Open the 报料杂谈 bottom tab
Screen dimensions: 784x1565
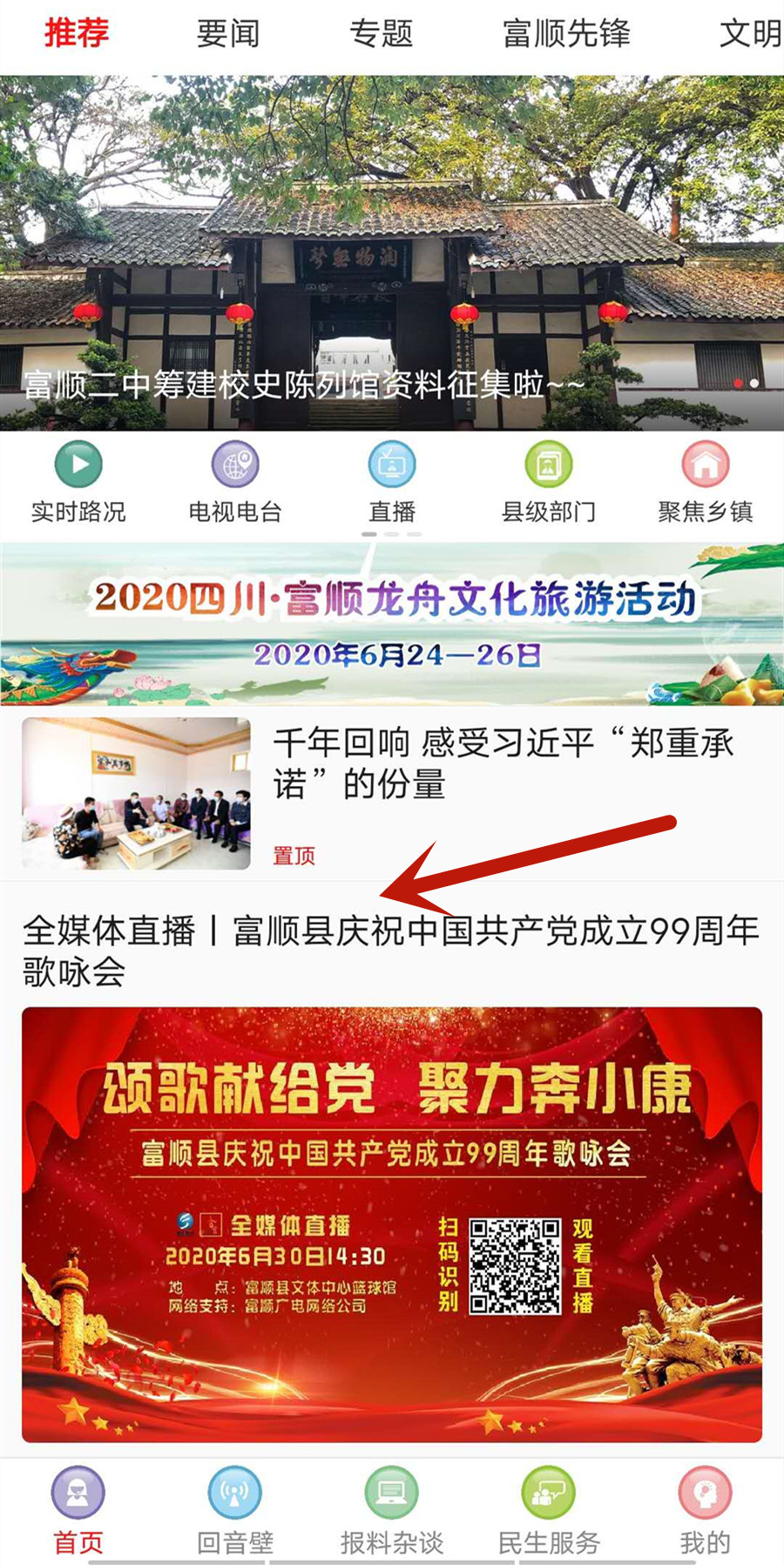pos(392,1510)
